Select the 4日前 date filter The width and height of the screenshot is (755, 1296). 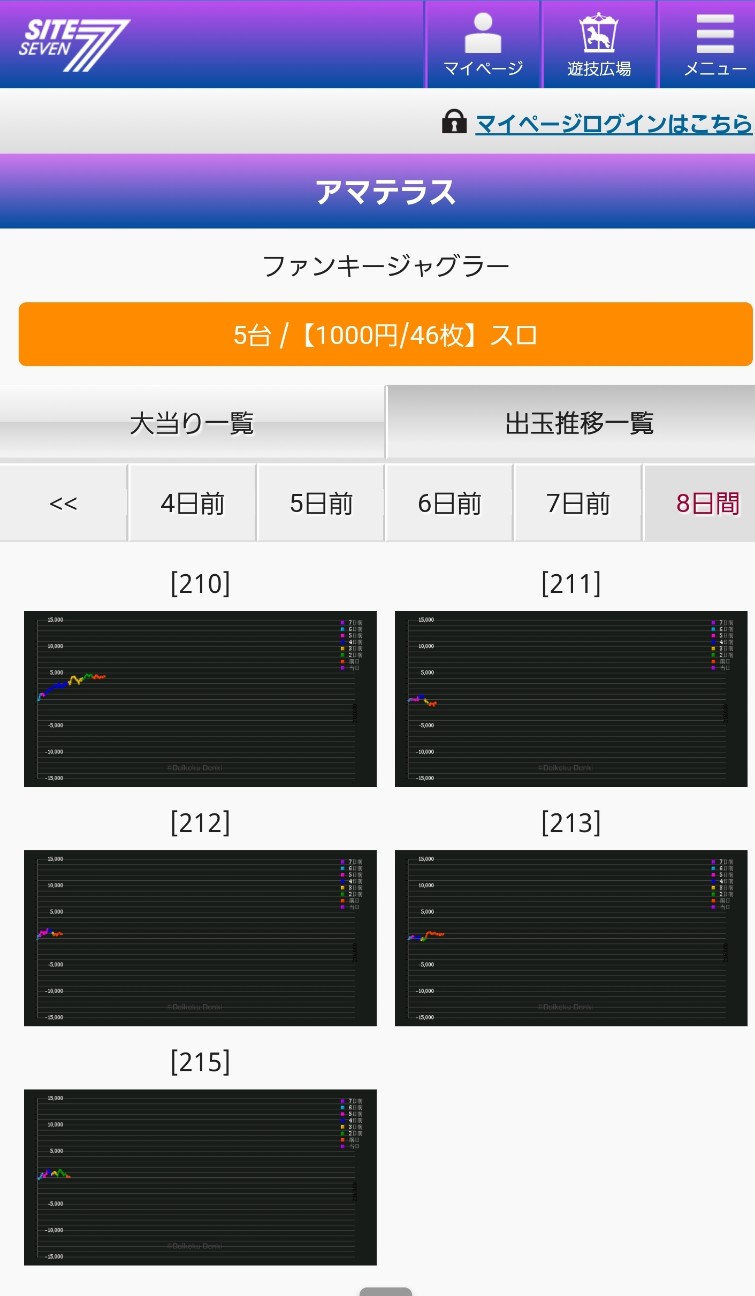(192, 503)
